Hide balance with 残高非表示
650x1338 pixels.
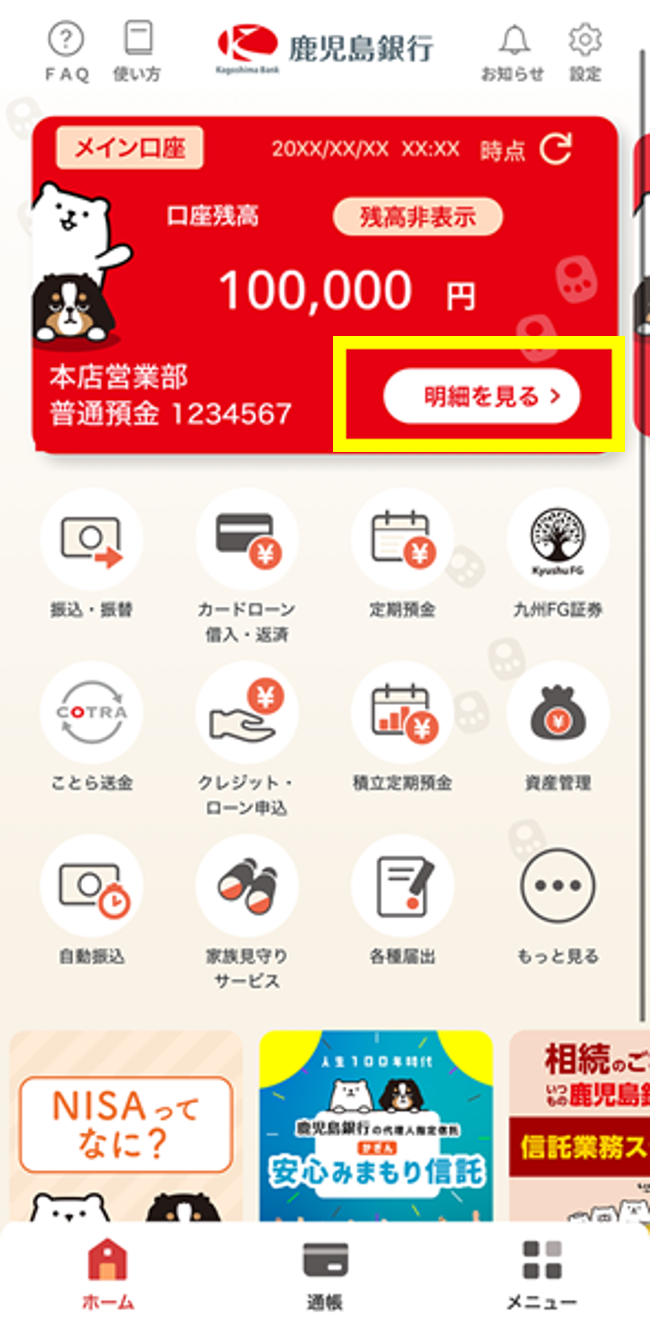[417, 216]
